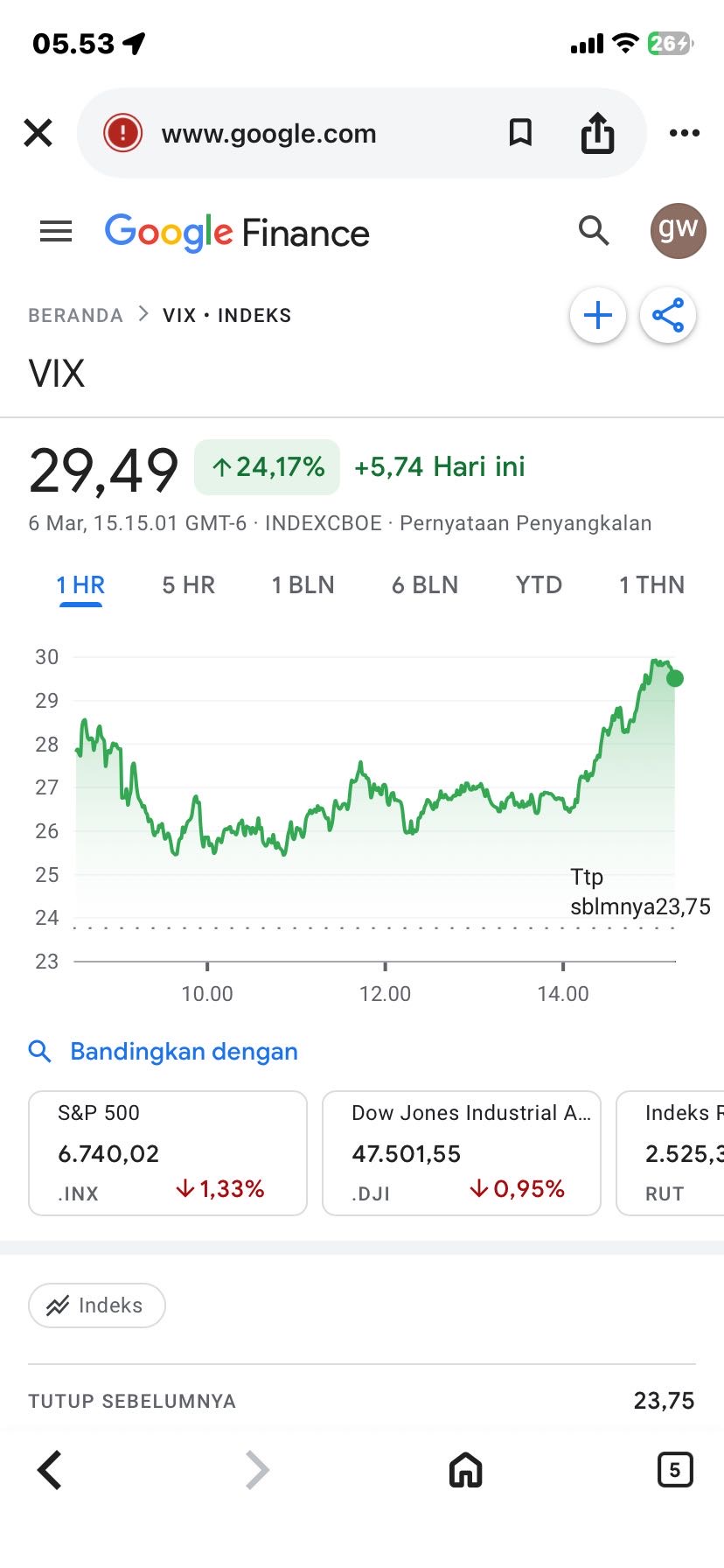Share the page from the browser bar

(x=597, y=133)
